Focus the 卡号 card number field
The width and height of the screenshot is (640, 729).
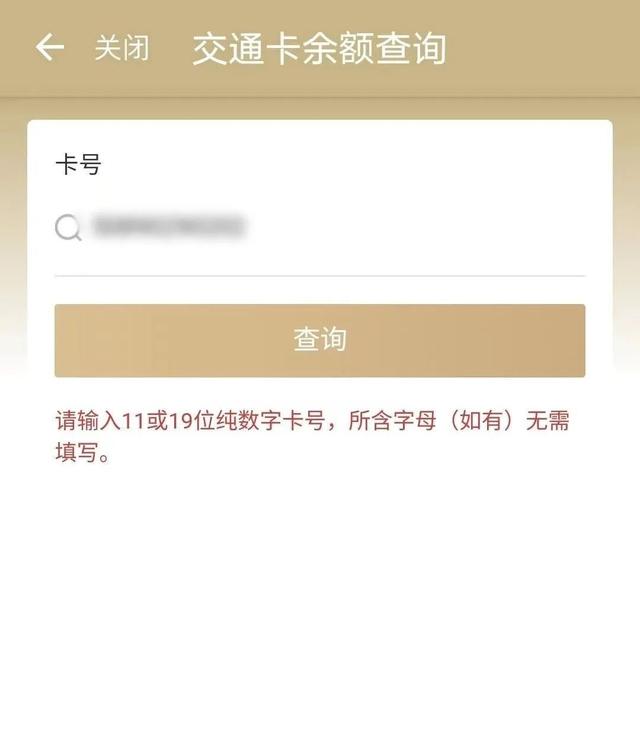pyautogui.click(x=320, y=227)
